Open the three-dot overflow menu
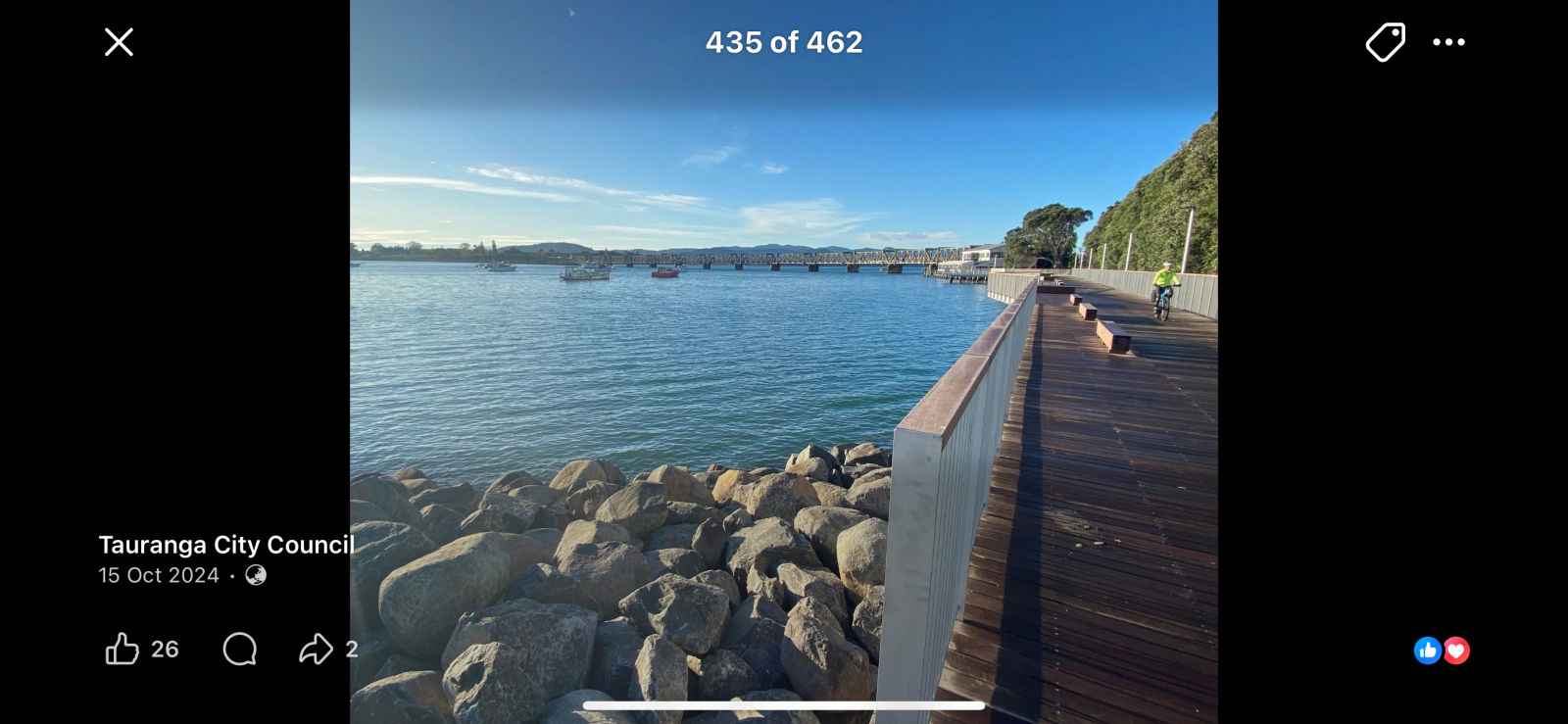Viewport: 1568px width, 724px height. 1448,42
